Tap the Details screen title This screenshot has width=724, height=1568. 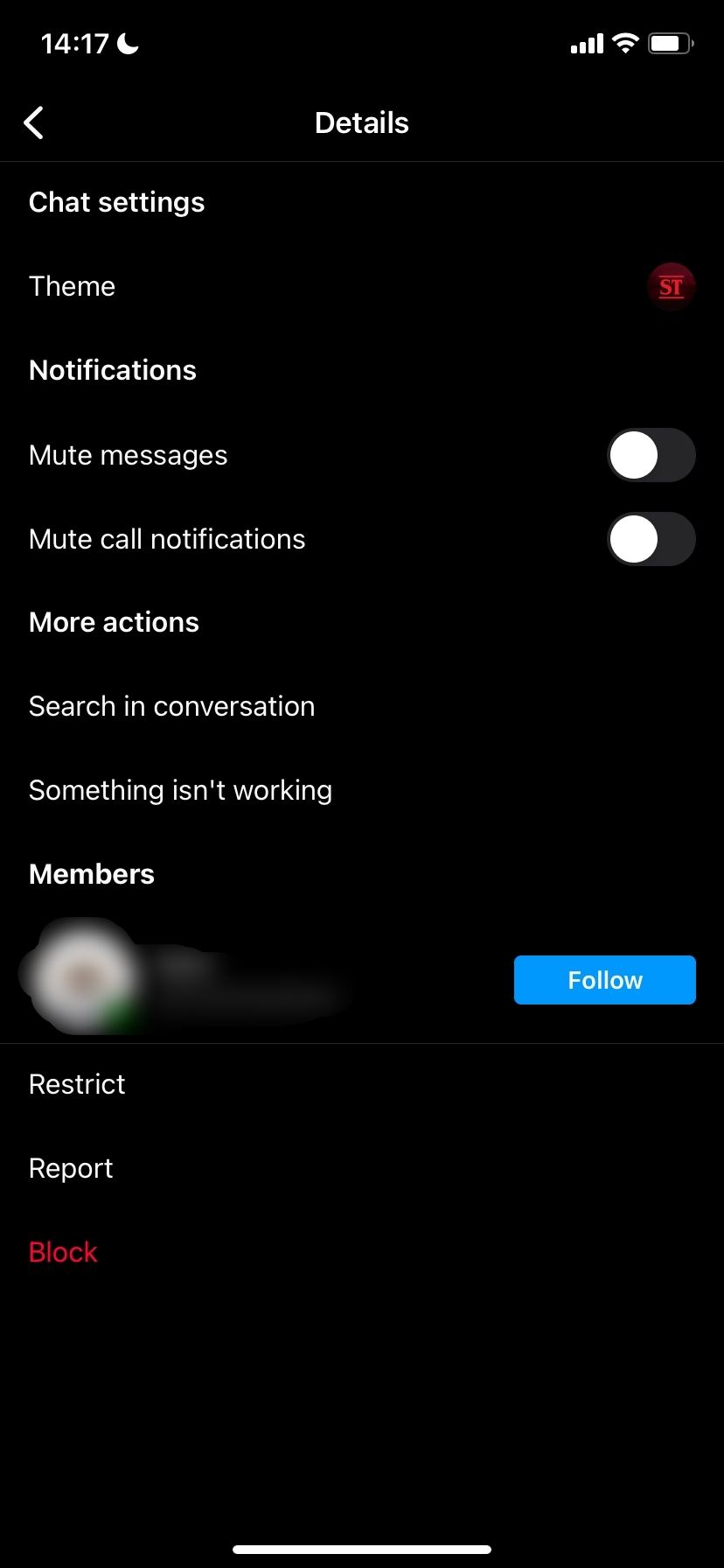pyautogui.click(x=362, y=122)
